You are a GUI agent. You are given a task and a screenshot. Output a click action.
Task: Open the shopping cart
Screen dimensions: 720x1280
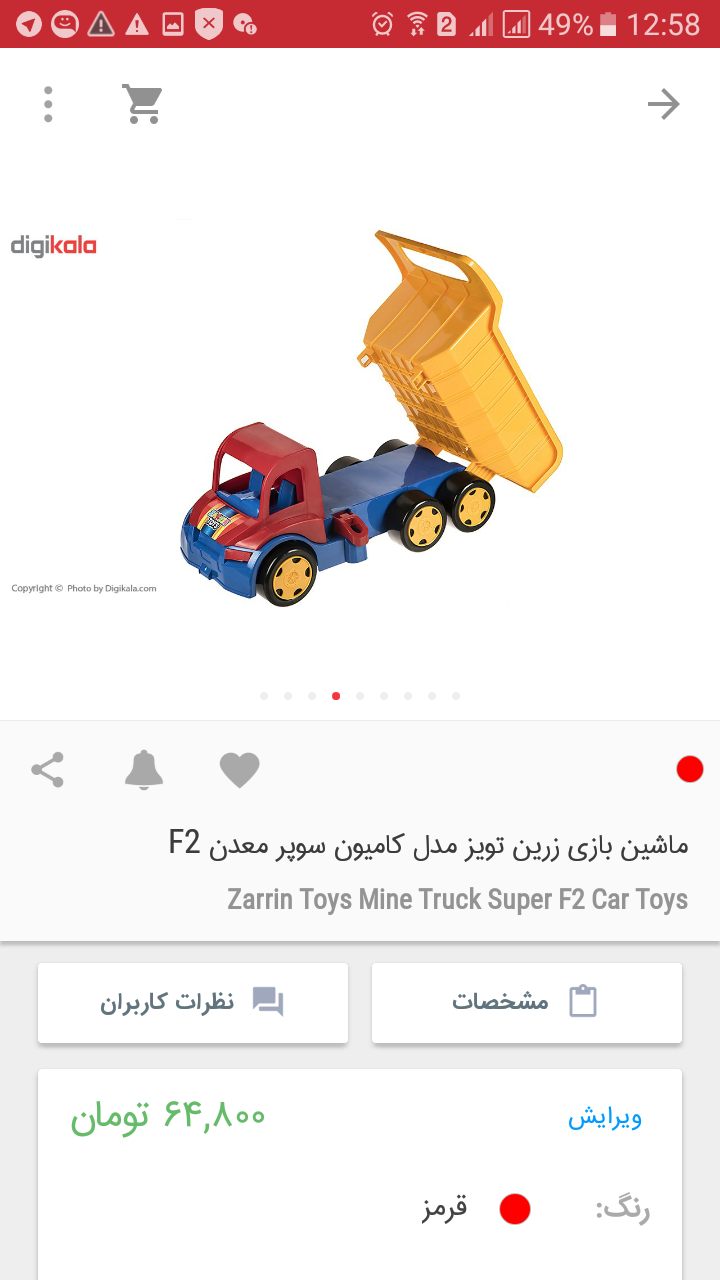coord(143,104)
